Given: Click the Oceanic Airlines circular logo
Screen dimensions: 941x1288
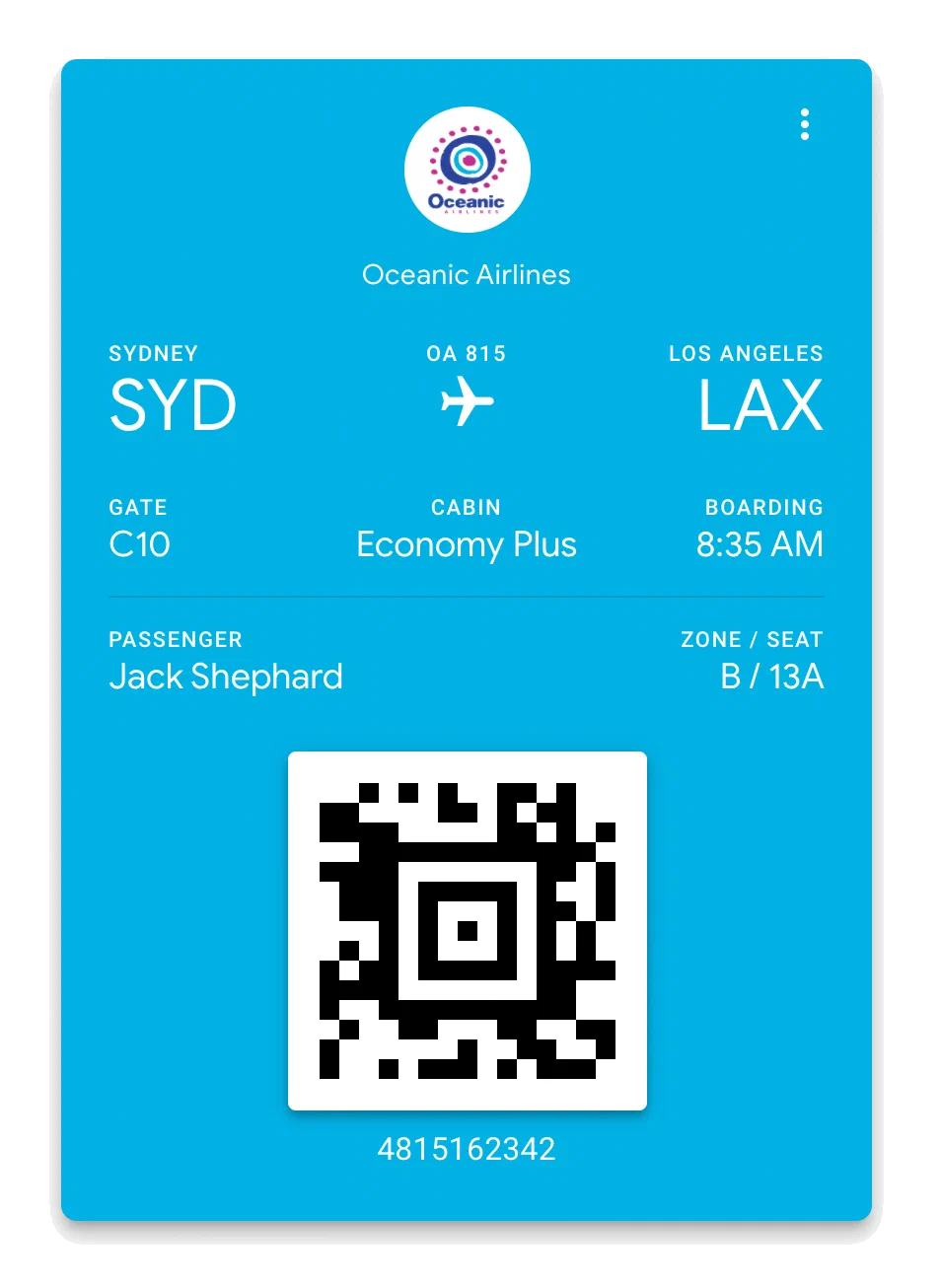Looking at the screenshot, I should [x=467, y=169].
